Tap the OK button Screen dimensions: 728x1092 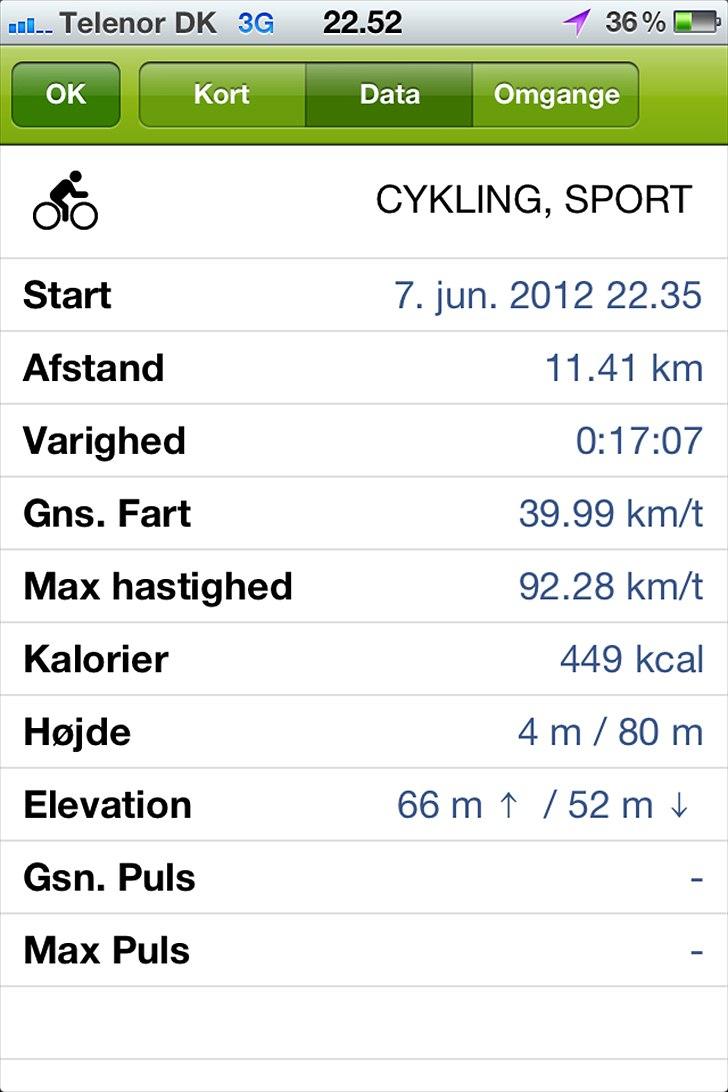(x=66, y=95)
